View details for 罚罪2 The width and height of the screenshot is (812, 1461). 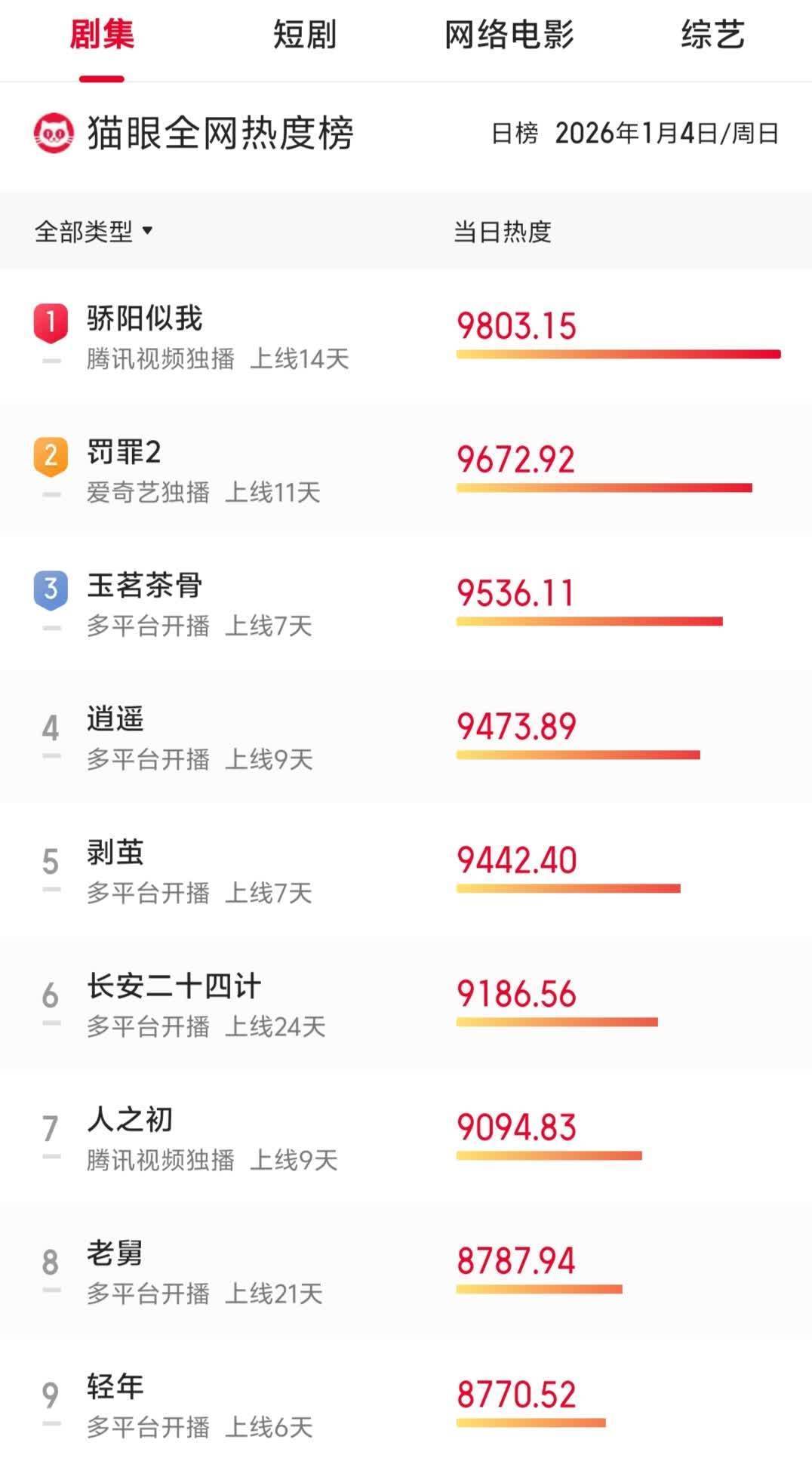125,453
